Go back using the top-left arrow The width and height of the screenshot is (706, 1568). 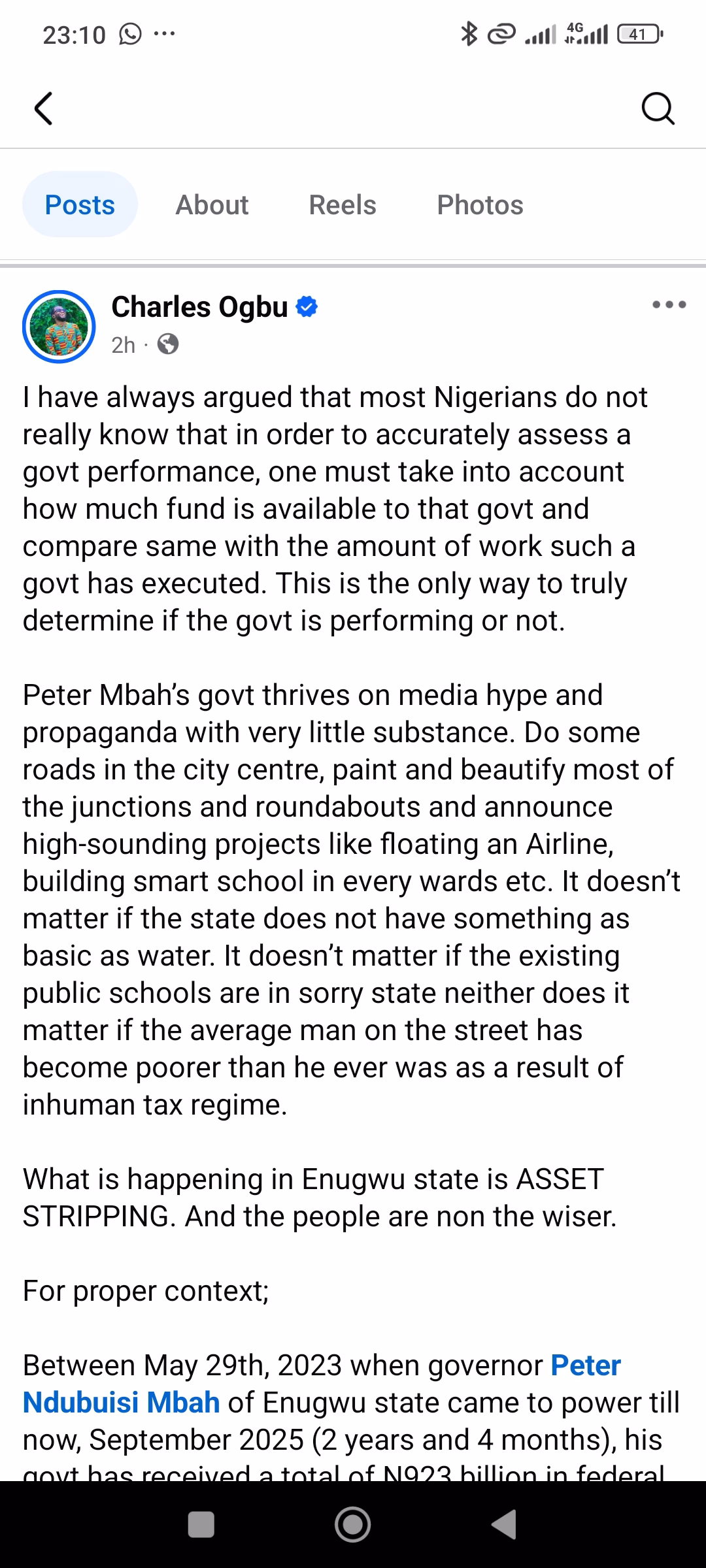tap(43, 108)
